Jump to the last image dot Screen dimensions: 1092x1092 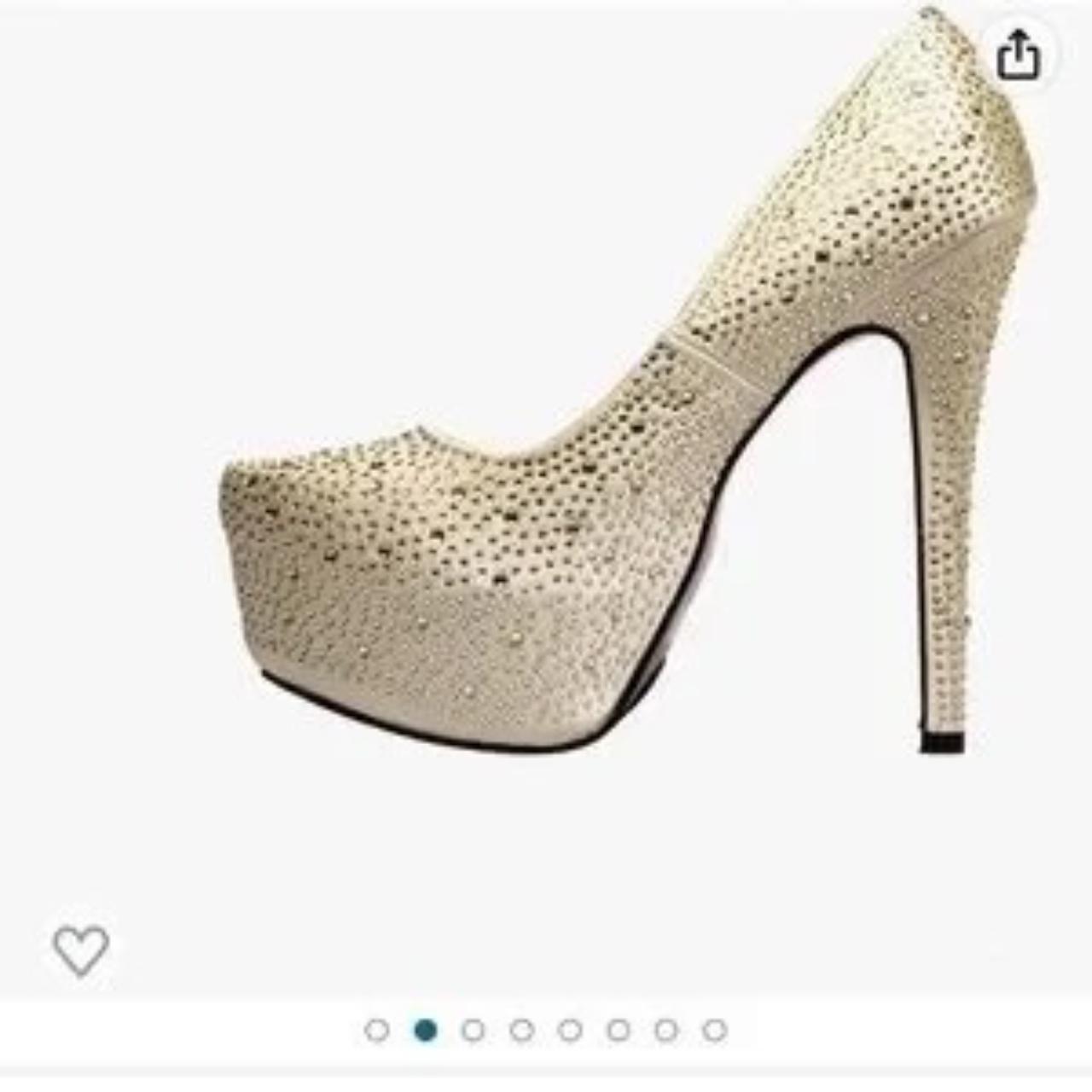[715, 1031]
